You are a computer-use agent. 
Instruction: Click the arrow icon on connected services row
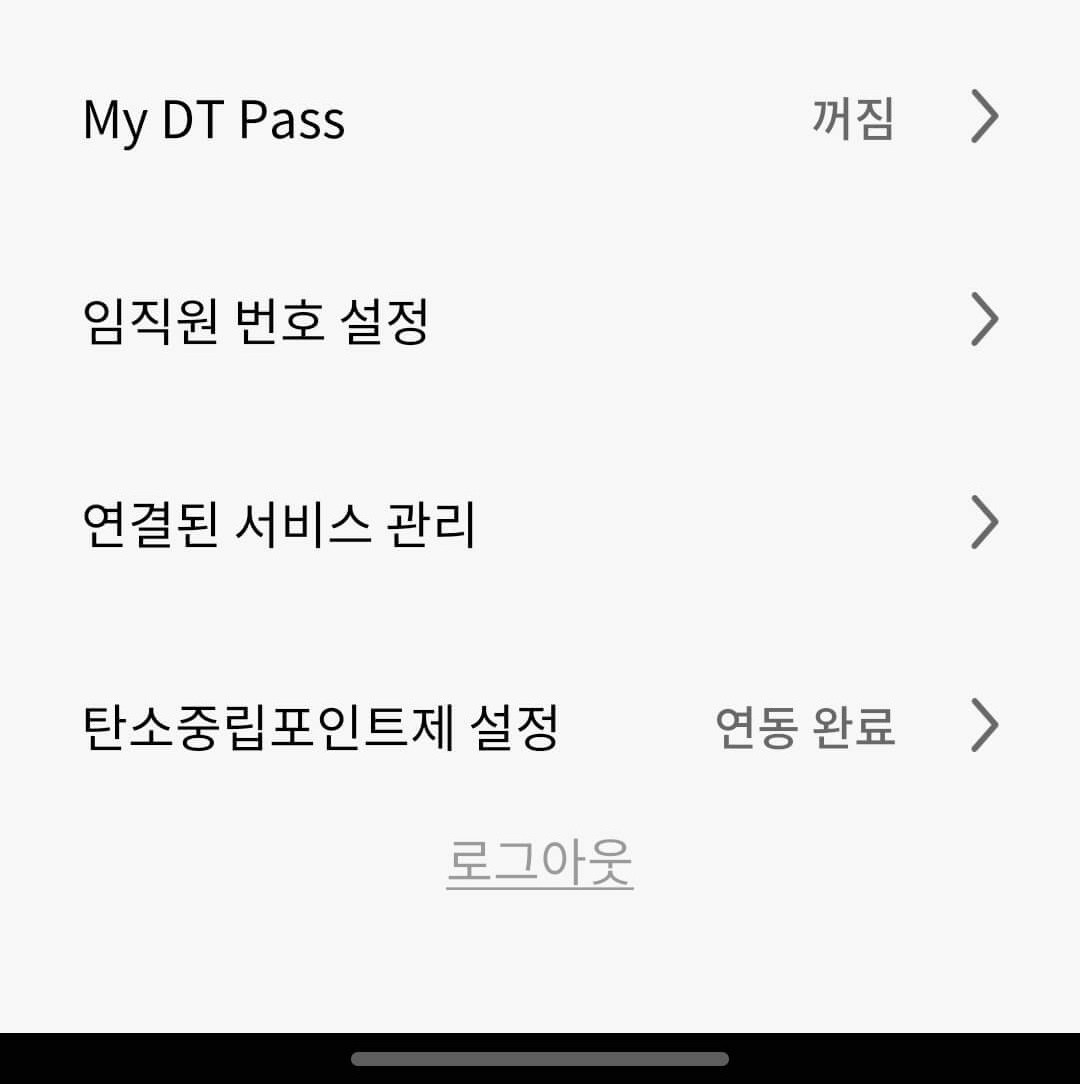tap(985, 520)
